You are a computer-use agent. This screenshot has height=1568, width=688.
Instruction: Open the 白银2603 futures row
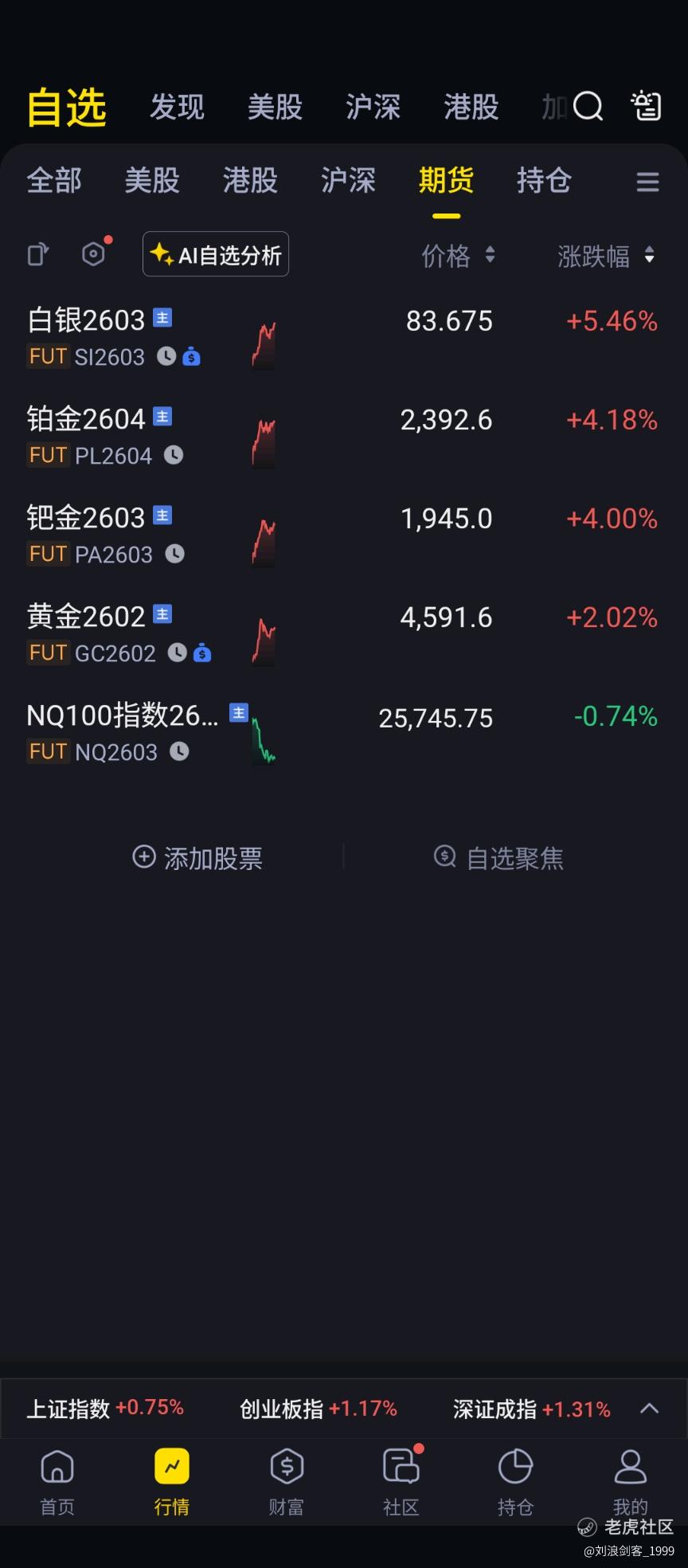[x=342, y=338]
